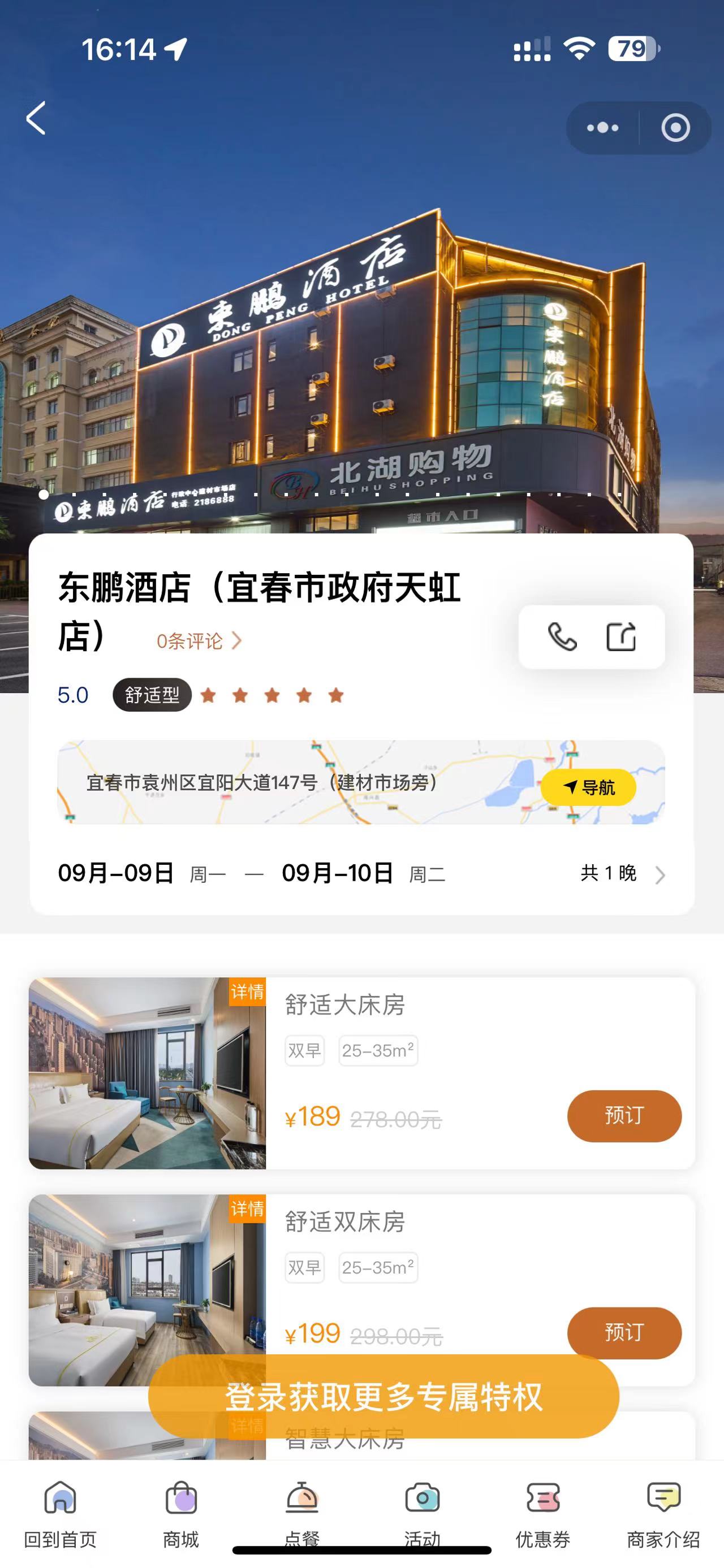
Task: Start navigation with the 导航 button
Action: (588, 787)
